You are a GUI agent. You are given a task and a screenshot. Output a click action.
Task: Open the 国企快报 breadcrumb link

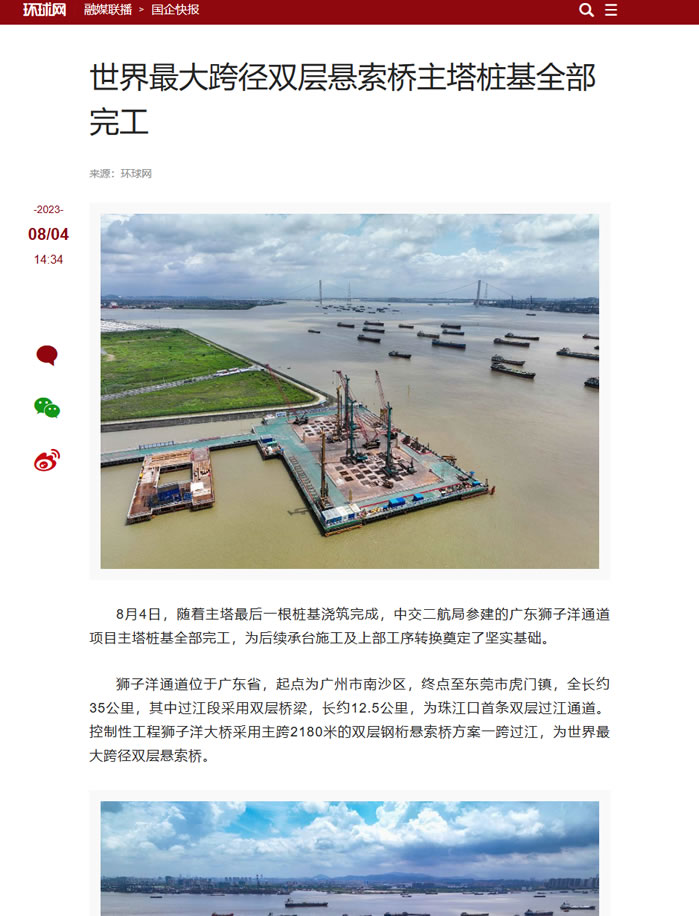pos(175,10)
